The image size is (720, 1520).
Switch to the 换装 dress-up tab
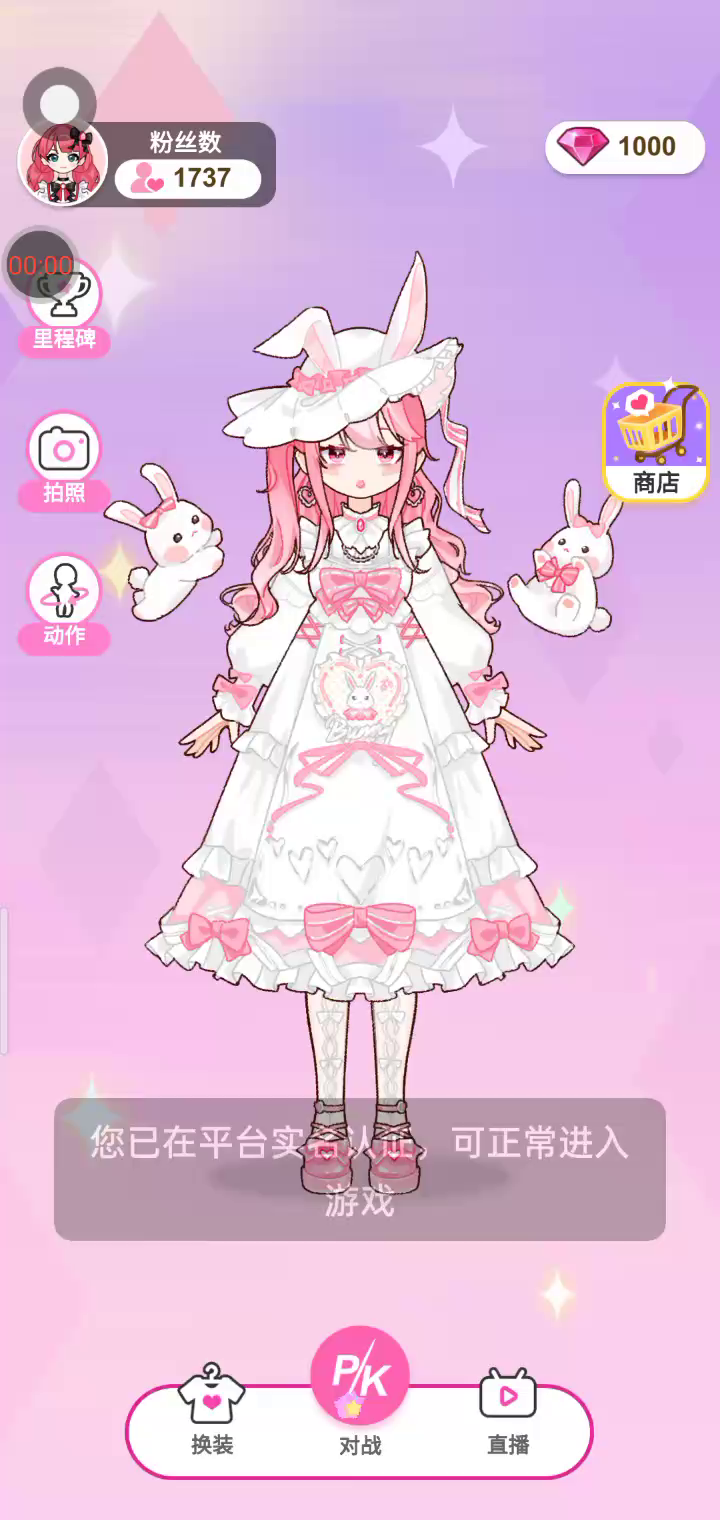[x=212, y=1410]
